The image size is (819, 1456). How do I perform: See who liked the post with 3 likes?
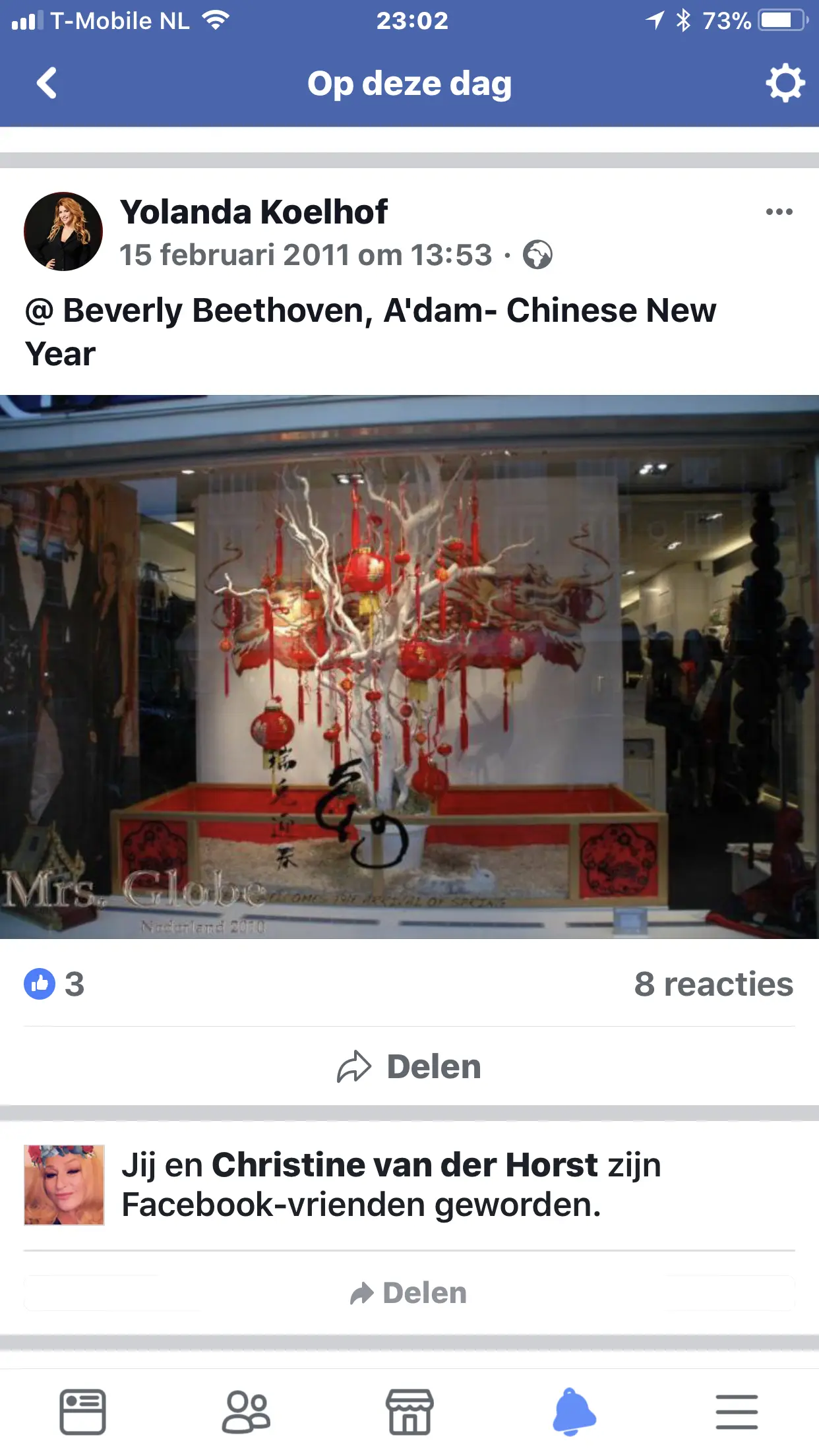(54, 984)
